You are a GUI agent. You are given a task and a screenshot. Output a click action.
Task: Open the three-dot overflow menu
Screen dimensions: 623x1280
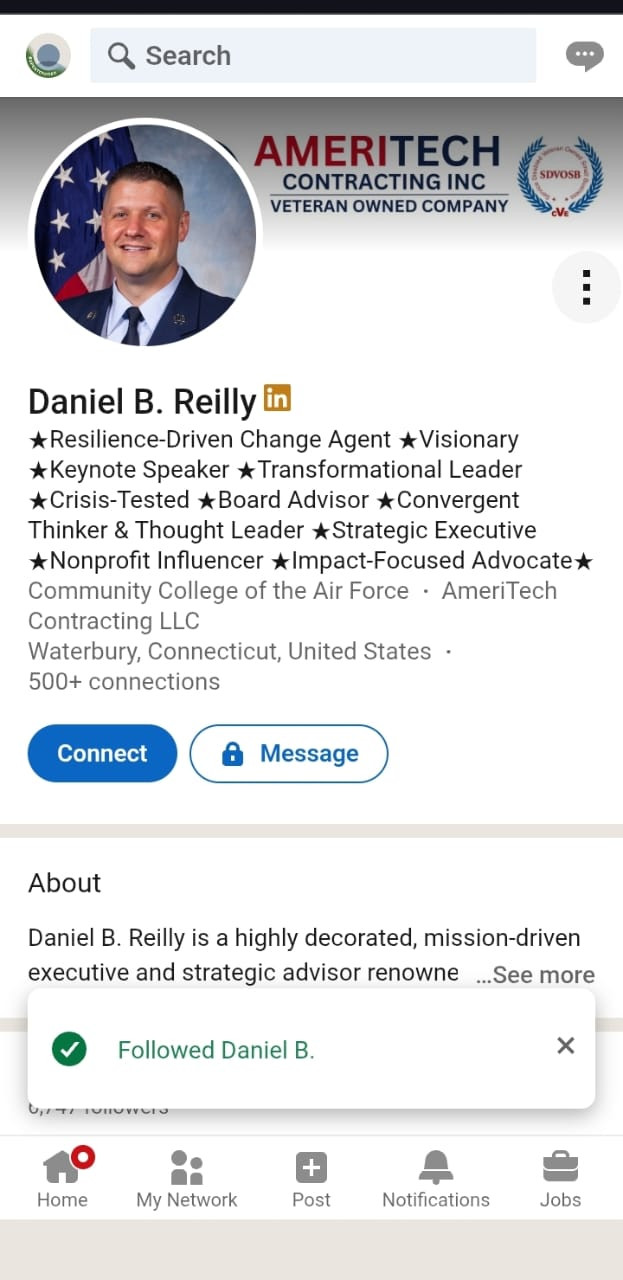[x=586, y=287]
